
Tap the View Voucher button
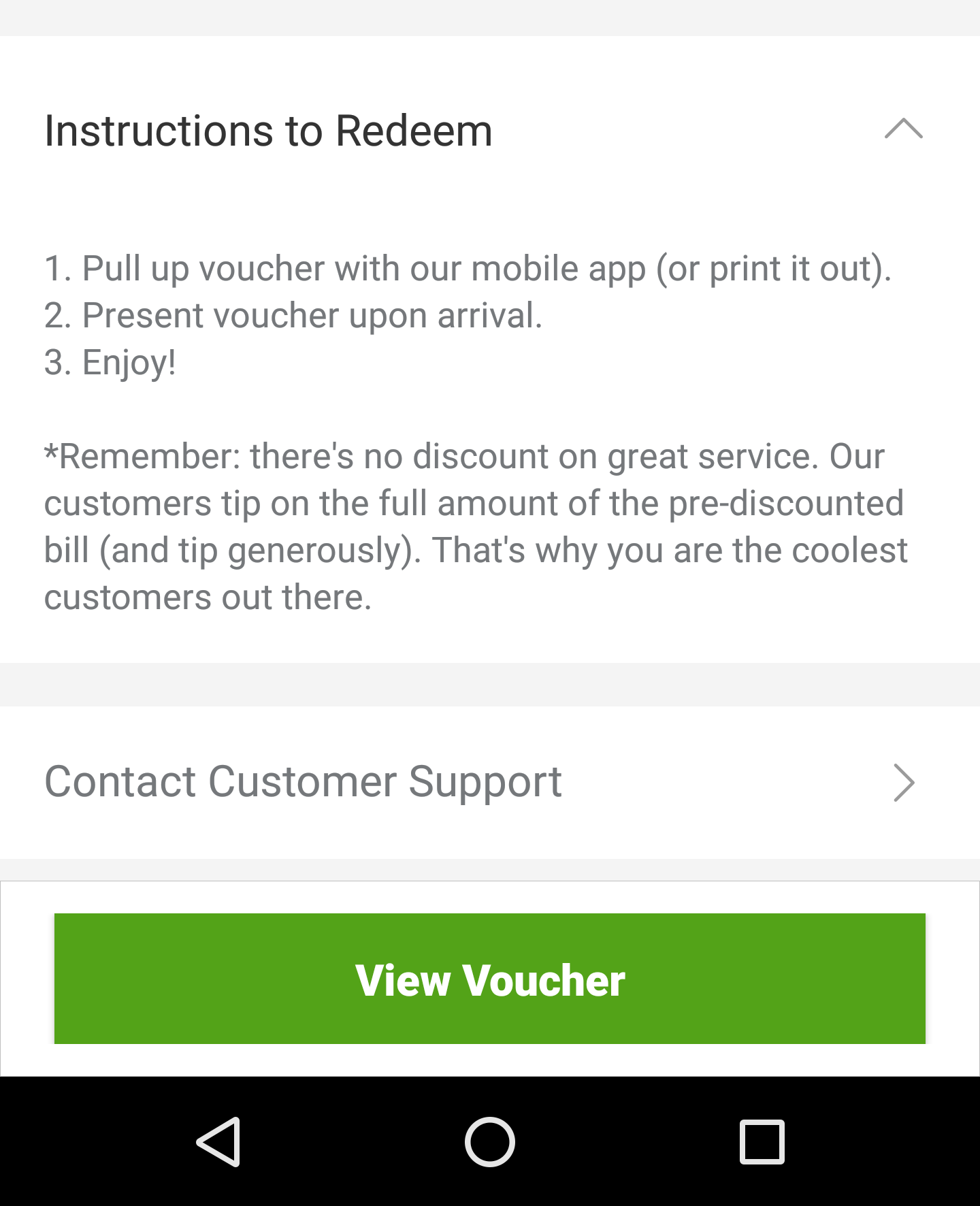coord(490,979)
